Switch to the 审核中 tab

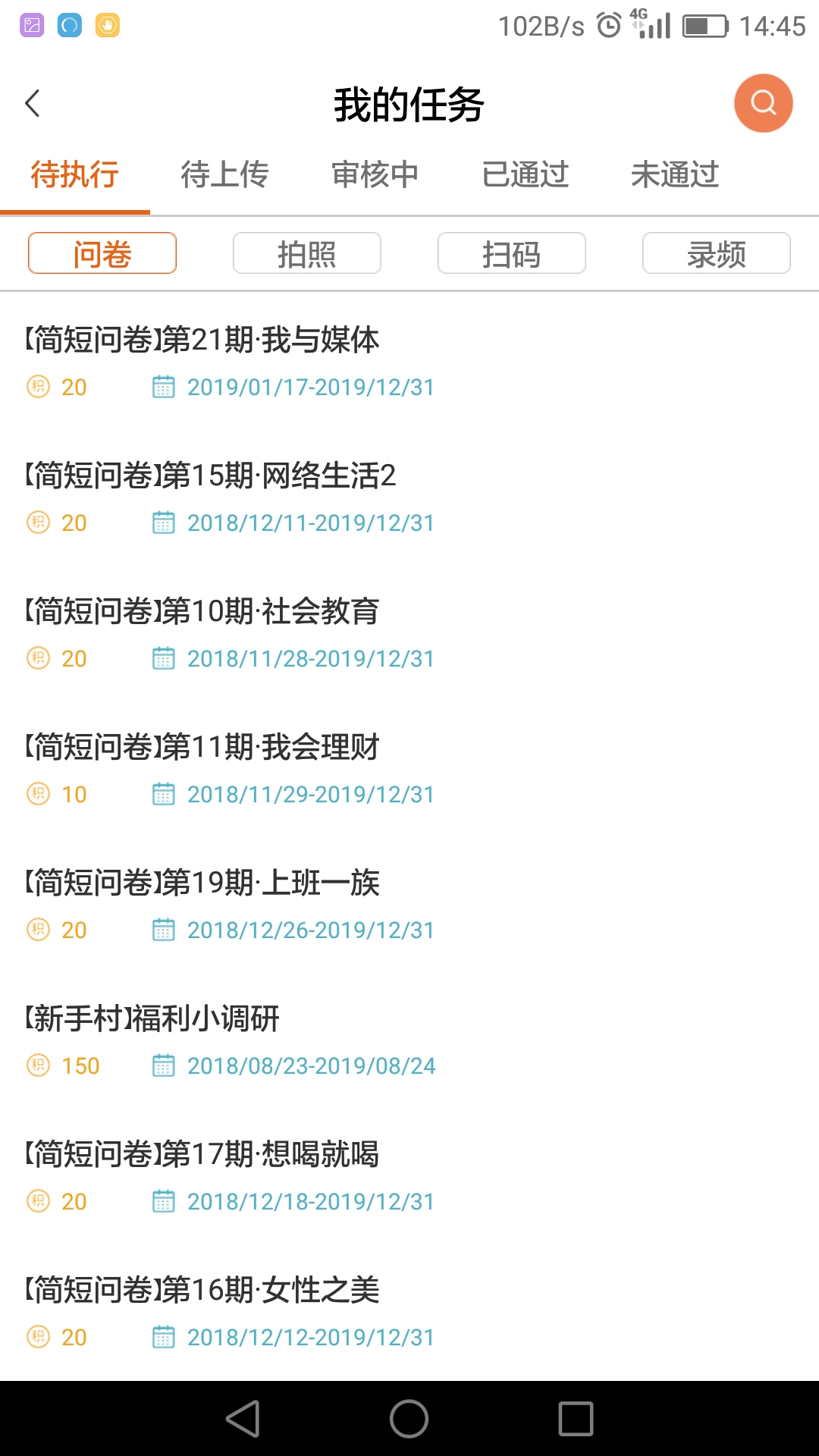(x=375, y=174)
